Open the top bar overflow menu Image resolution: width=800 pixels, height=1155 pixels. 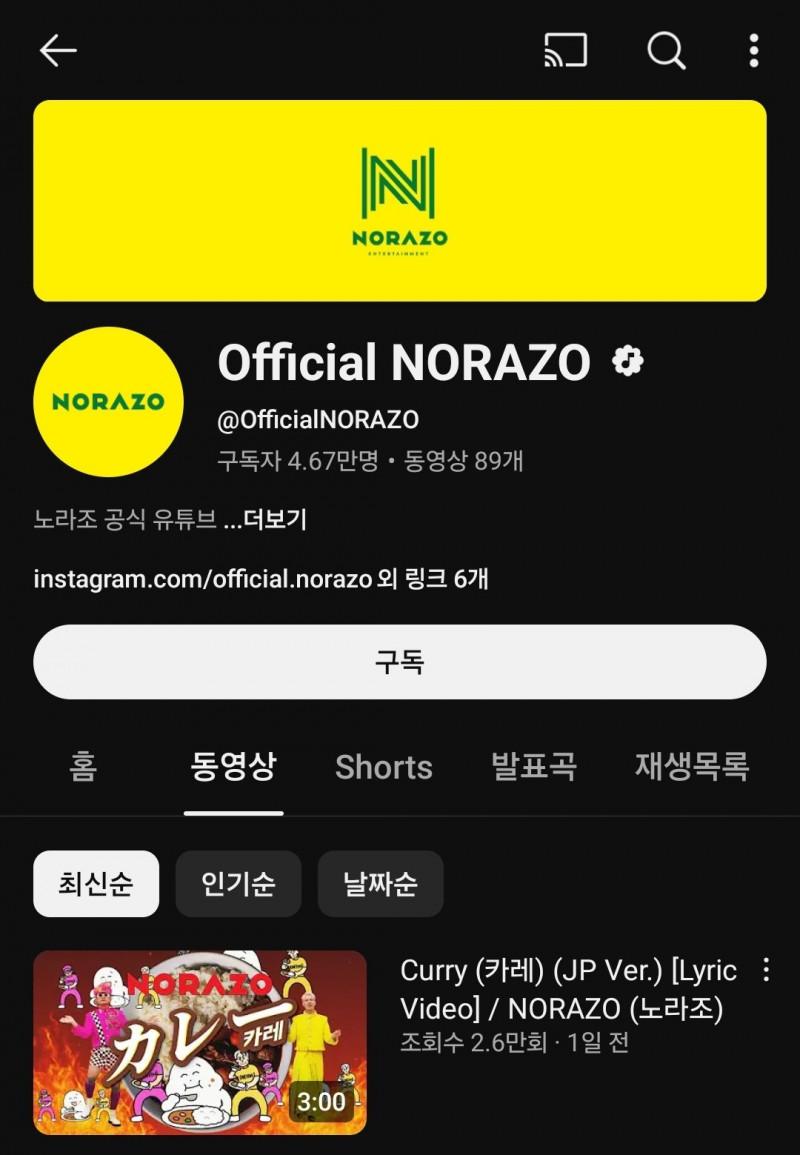[754, 50]
